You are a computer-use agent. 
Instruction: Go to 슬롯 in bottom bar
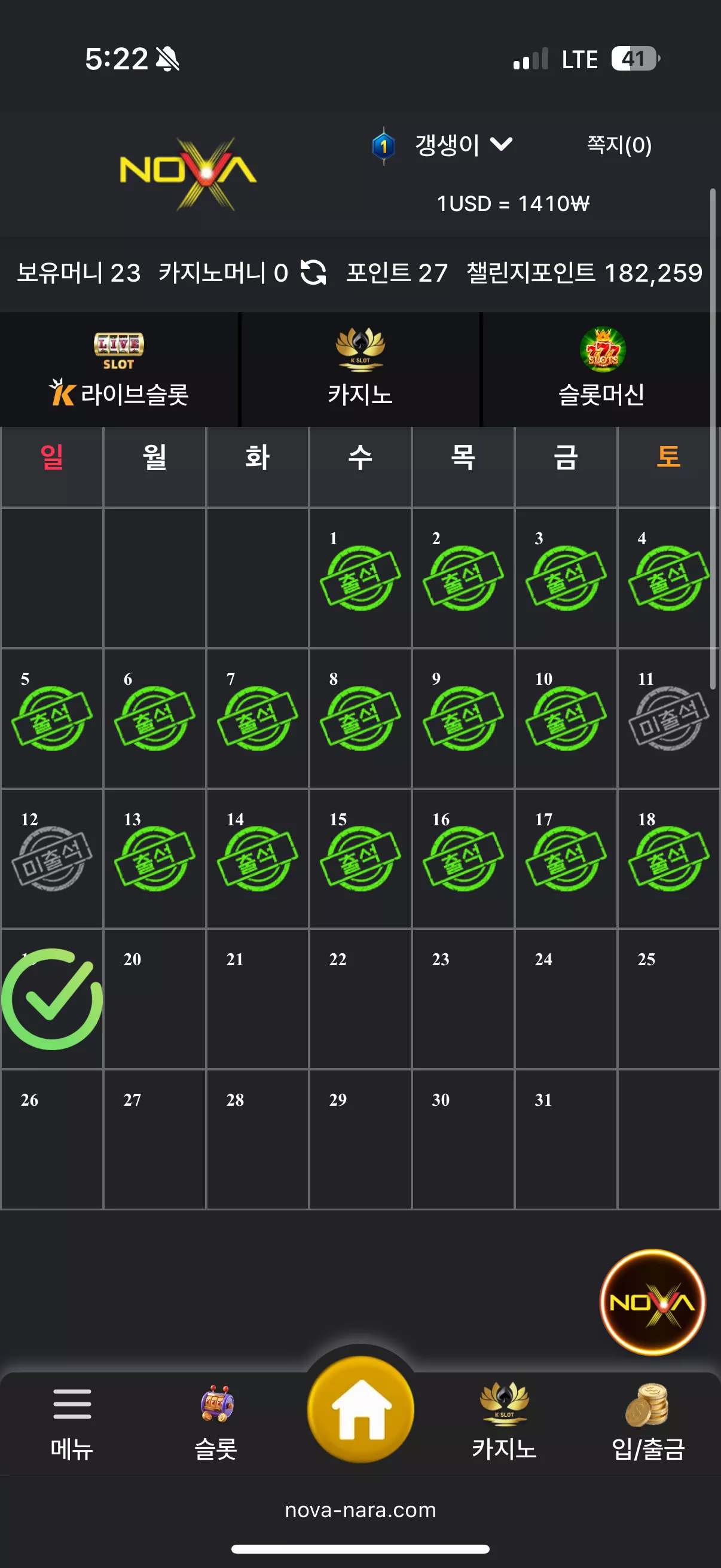[216, 1423]
